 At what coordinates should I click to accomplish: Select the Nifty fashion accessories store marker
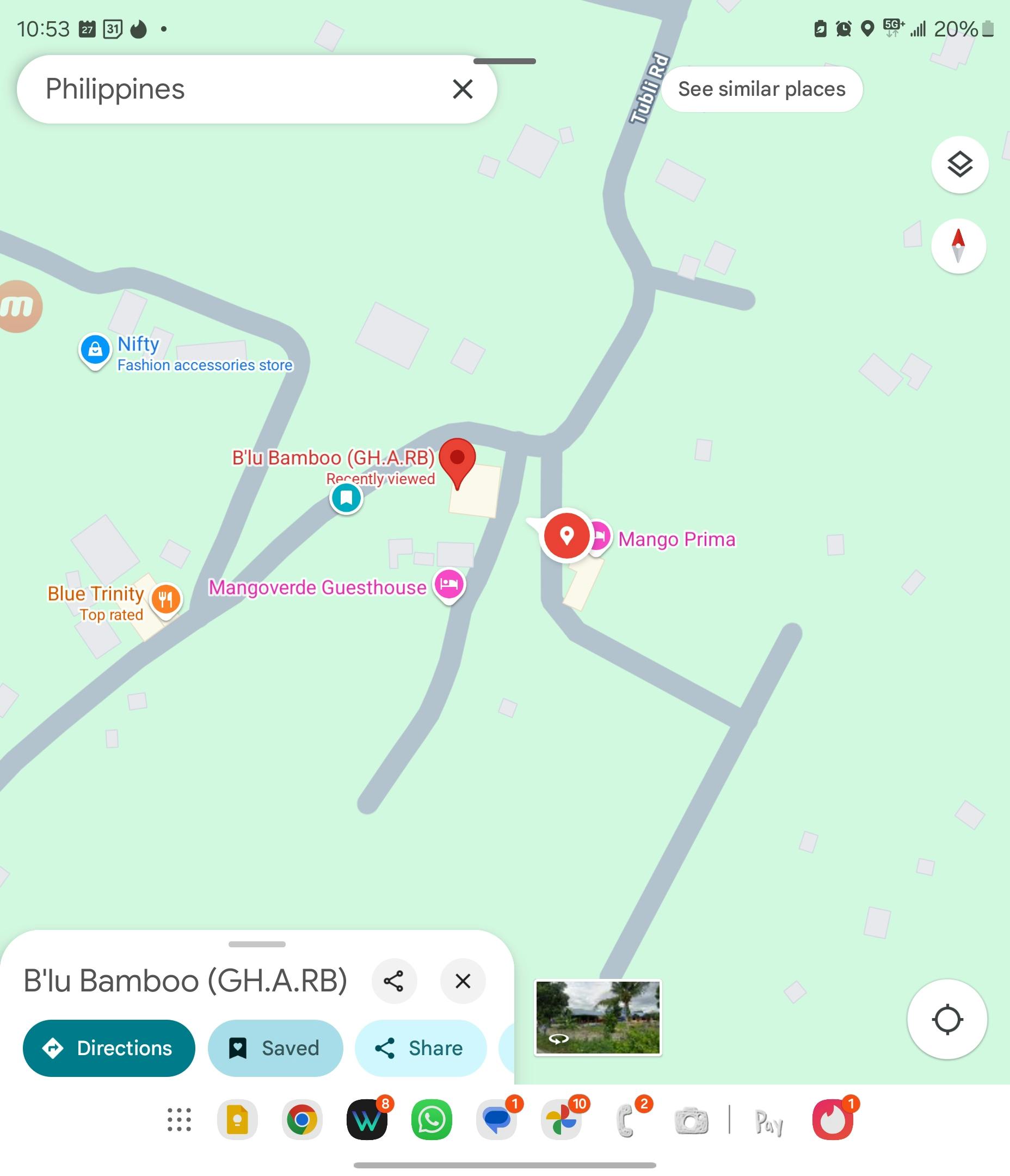[95, 350]
